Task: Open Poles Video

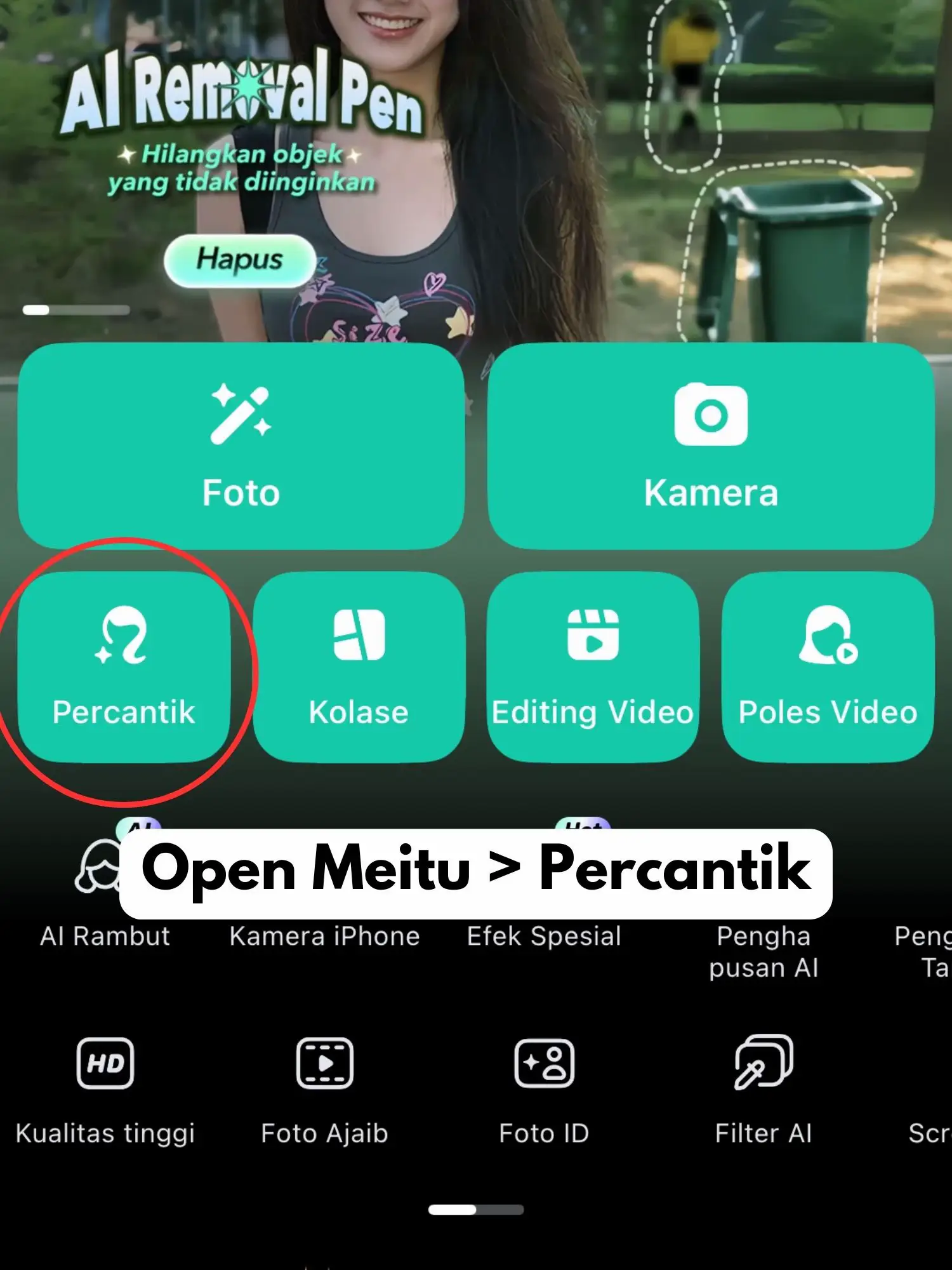Action: click(828, 667)
